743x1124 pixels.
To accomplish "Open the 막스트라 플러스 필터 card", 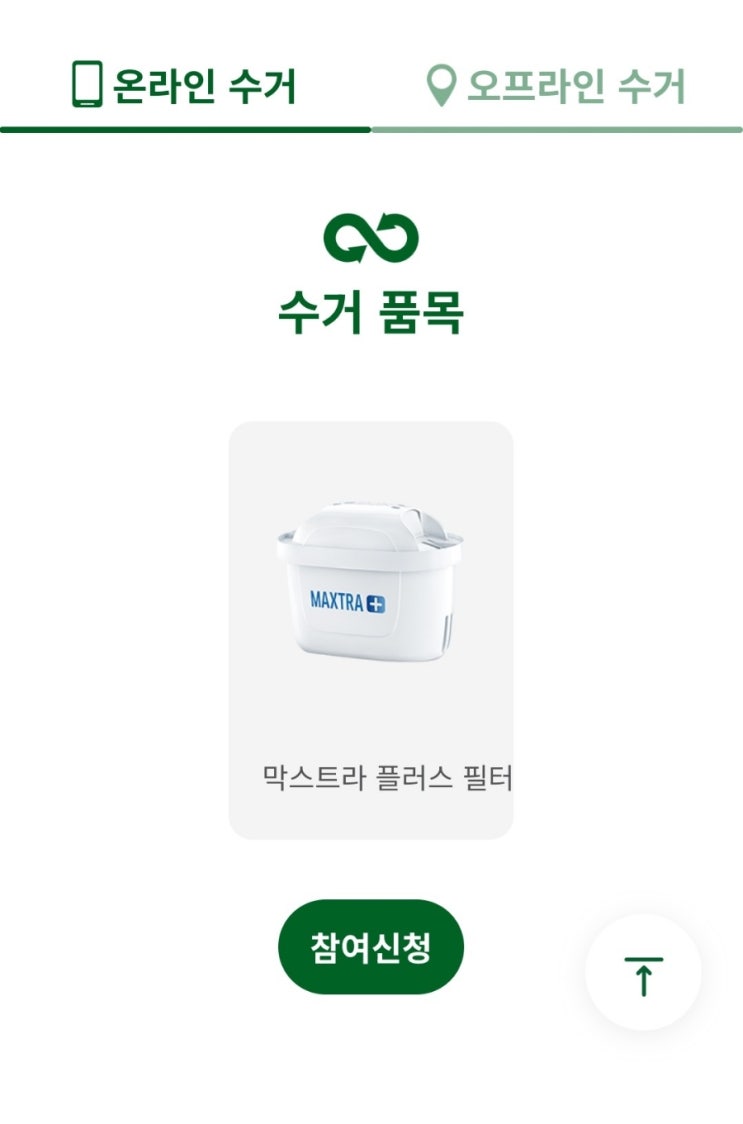I will 371,630.
